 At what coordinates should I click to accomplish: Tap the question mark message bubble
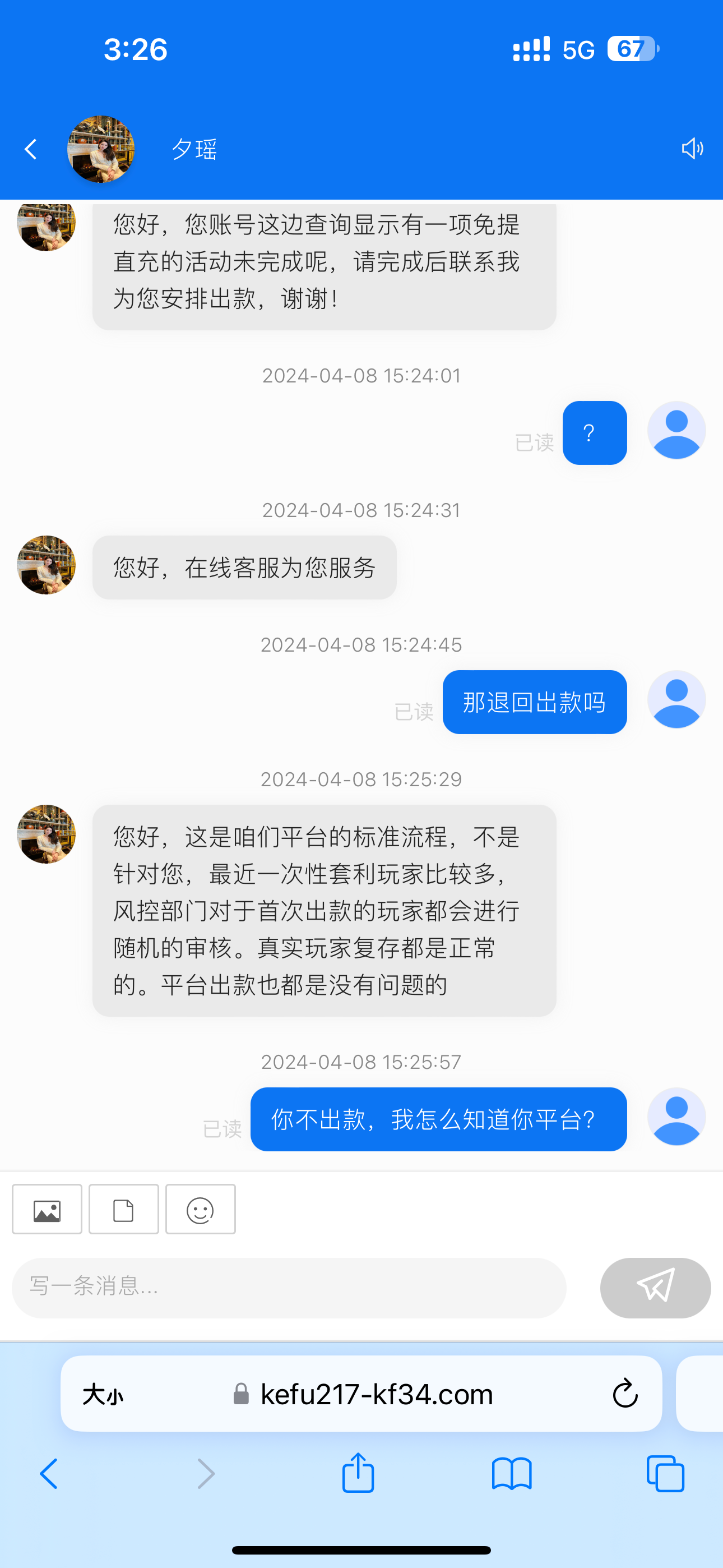click(595, 433)
